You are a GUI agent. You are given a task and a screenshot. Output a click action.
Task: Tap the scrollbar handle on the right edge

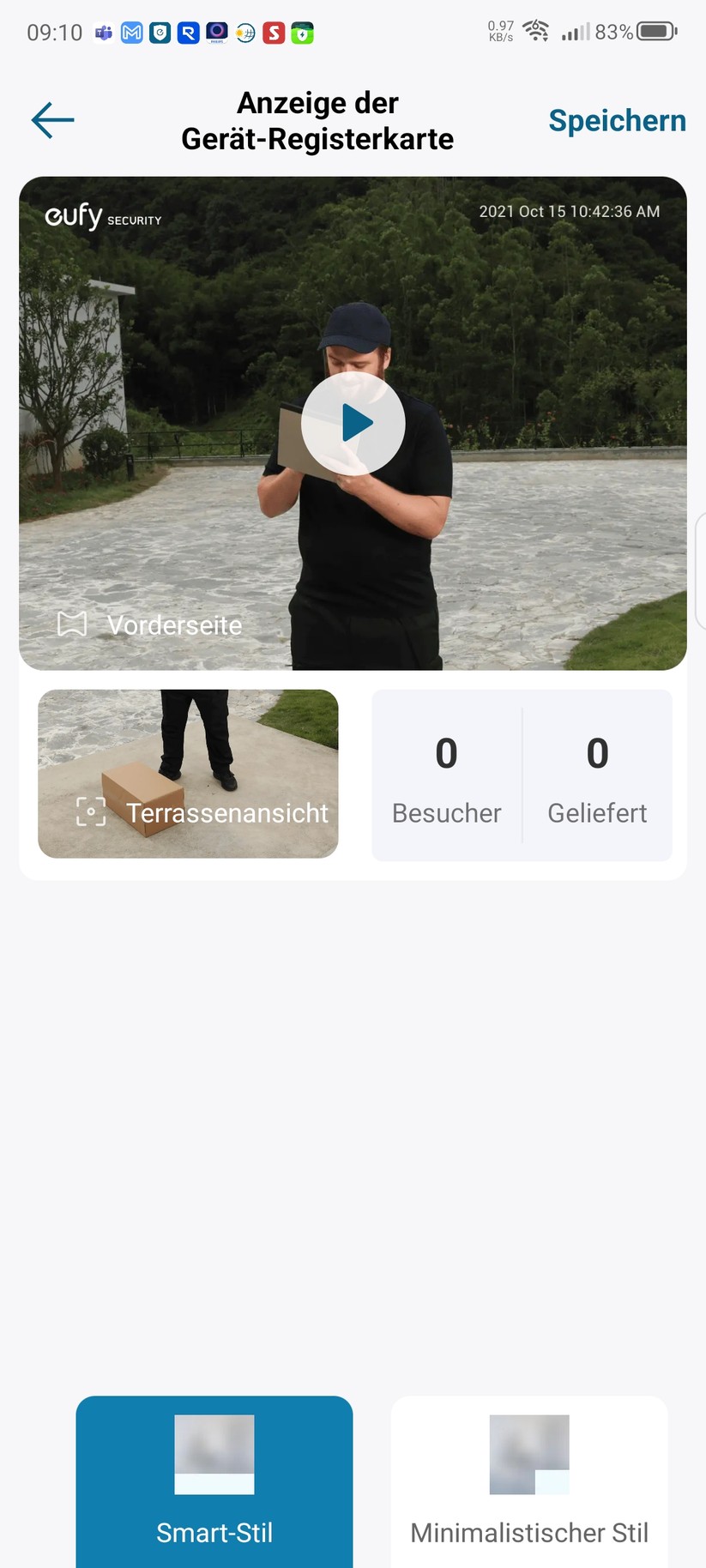(701, 570)
